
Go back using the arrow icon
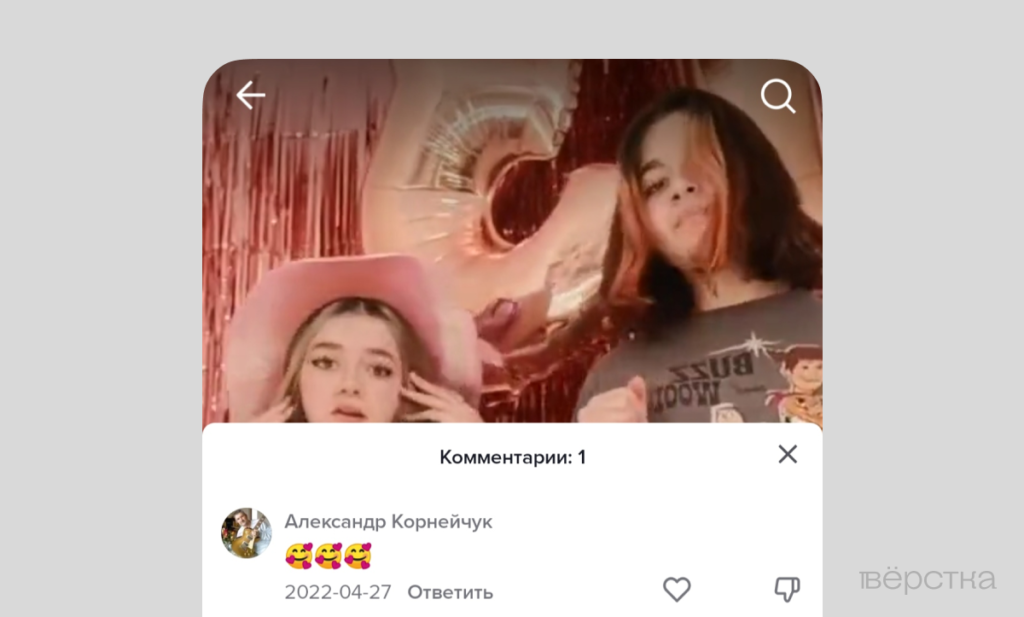(x=250, y=96)
